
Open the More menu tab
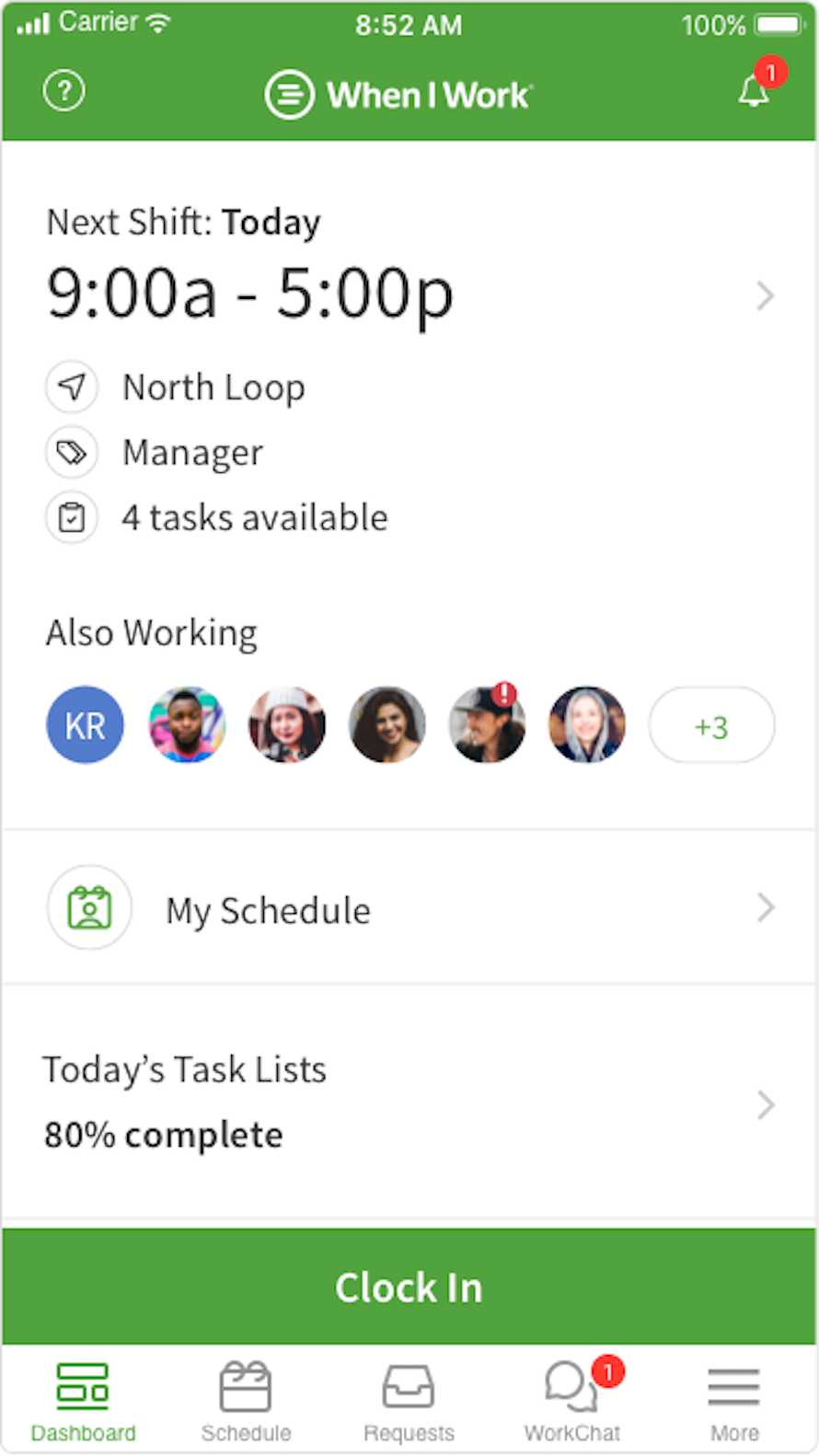click(734, 1402)
